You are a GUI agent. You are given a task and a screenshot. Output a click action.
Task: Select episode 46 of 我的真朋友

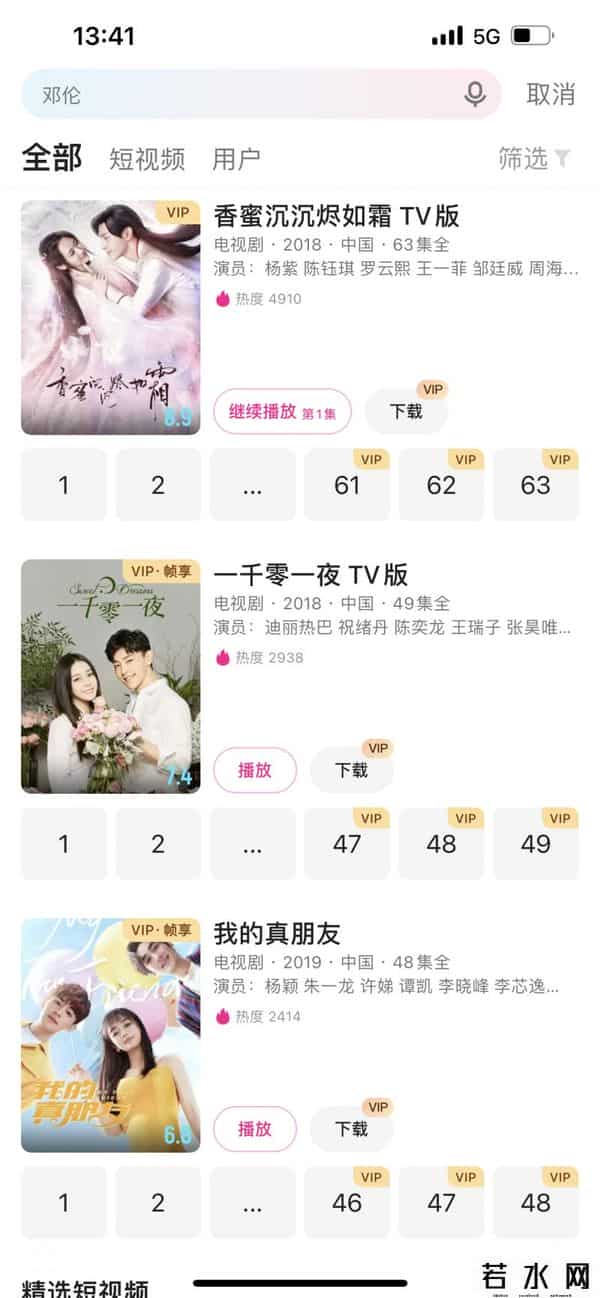pos(347,1203)
